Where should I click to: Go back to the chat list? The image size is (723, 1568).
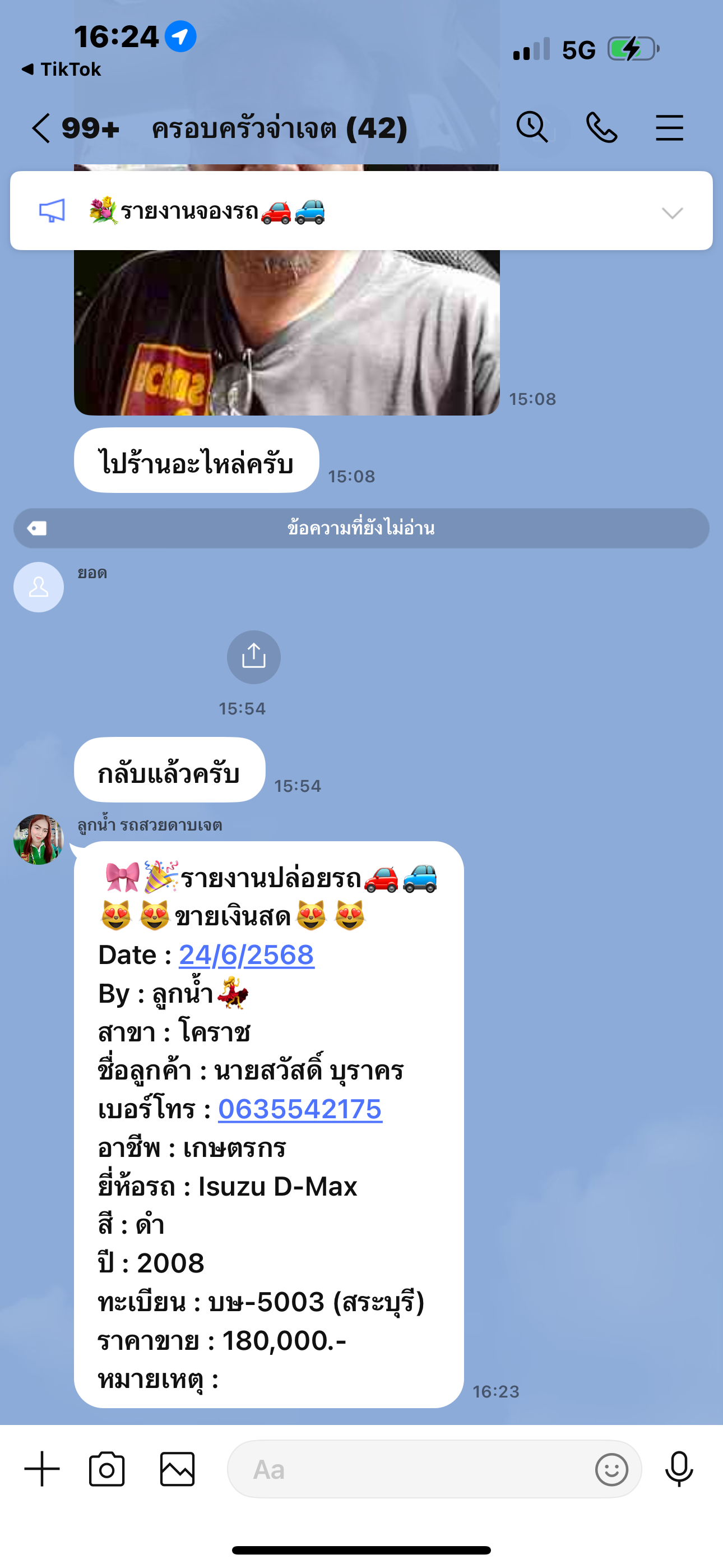[41, 128]
